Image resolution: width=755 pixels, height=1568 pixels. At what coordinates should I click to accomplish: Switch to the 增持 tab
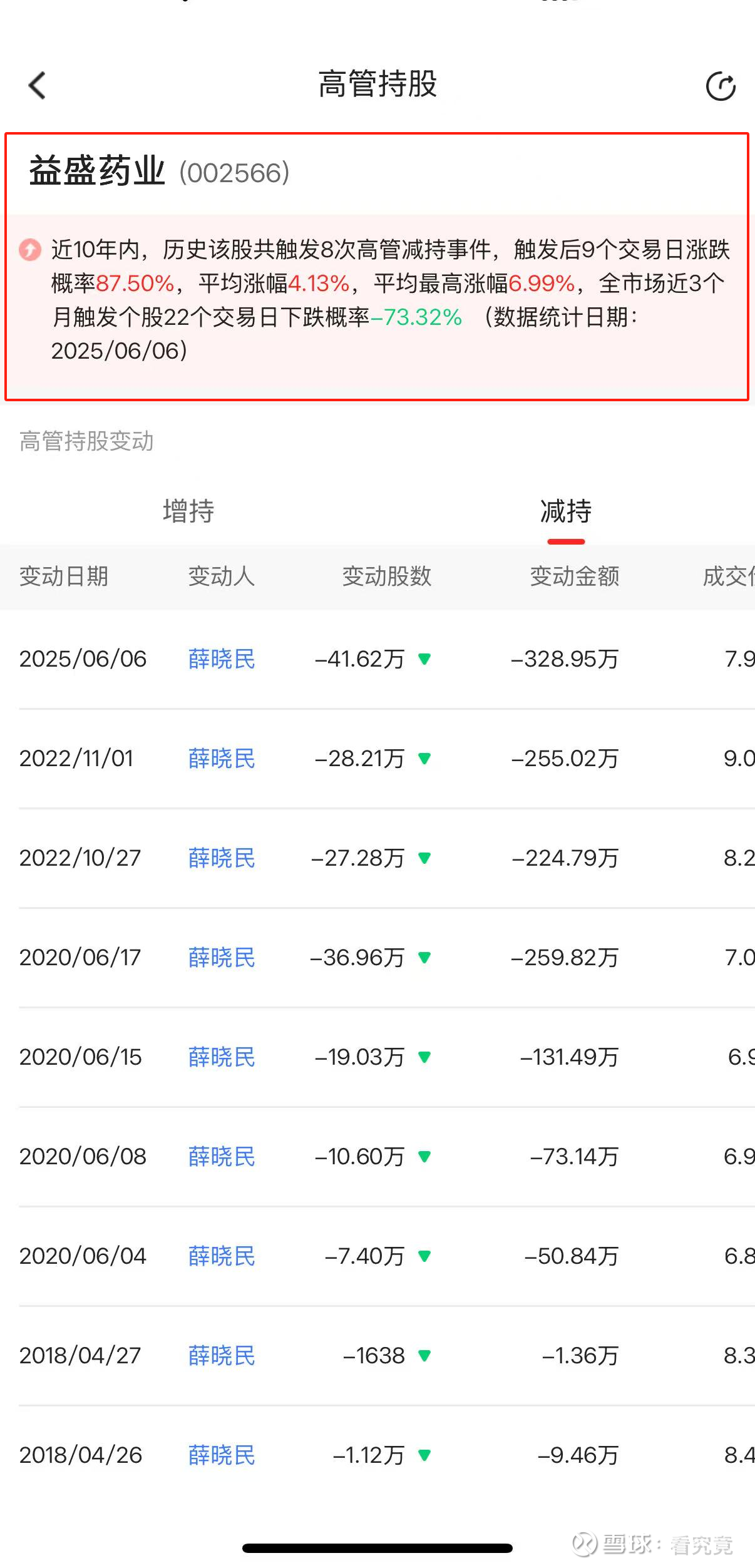click(x=188, y=511)
